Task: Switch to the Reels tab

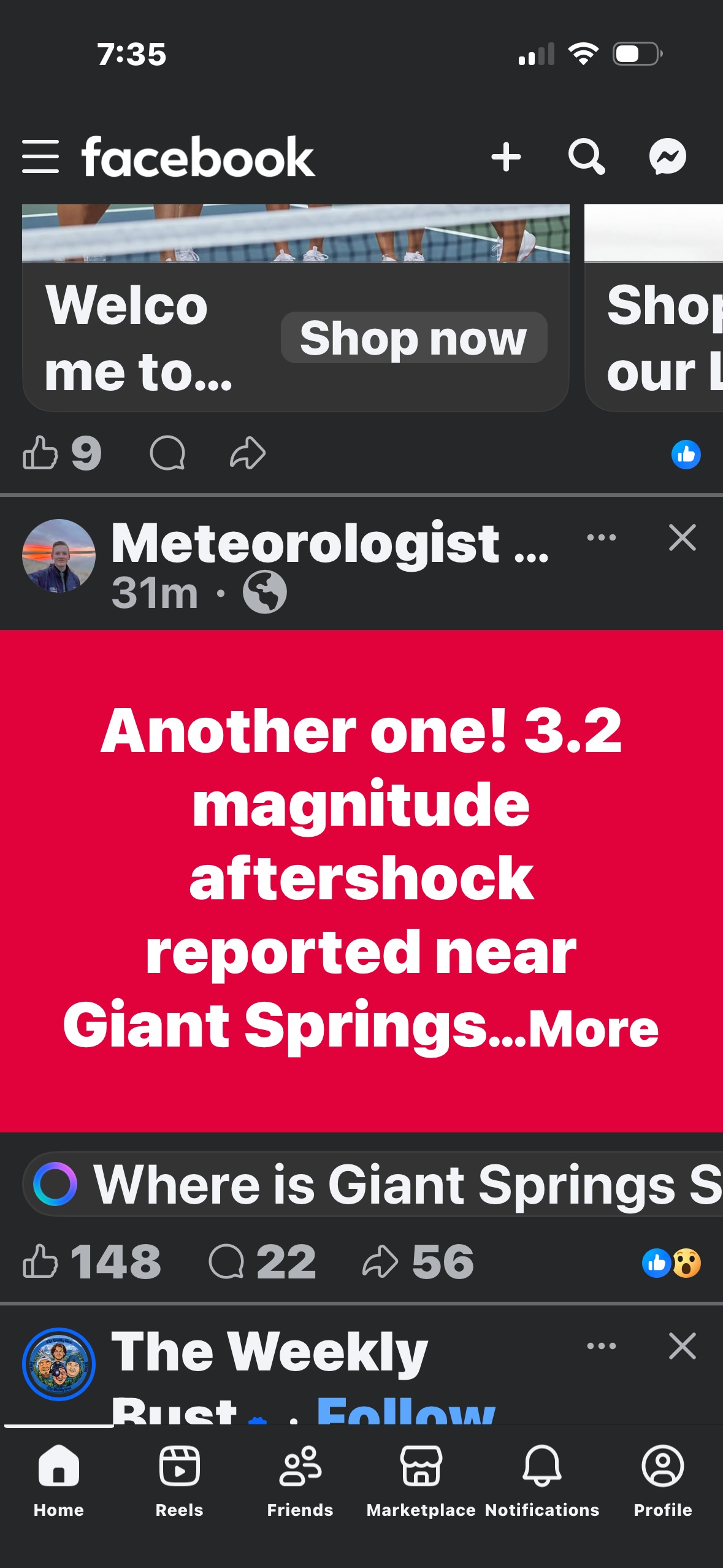Action: point(179,1478)
